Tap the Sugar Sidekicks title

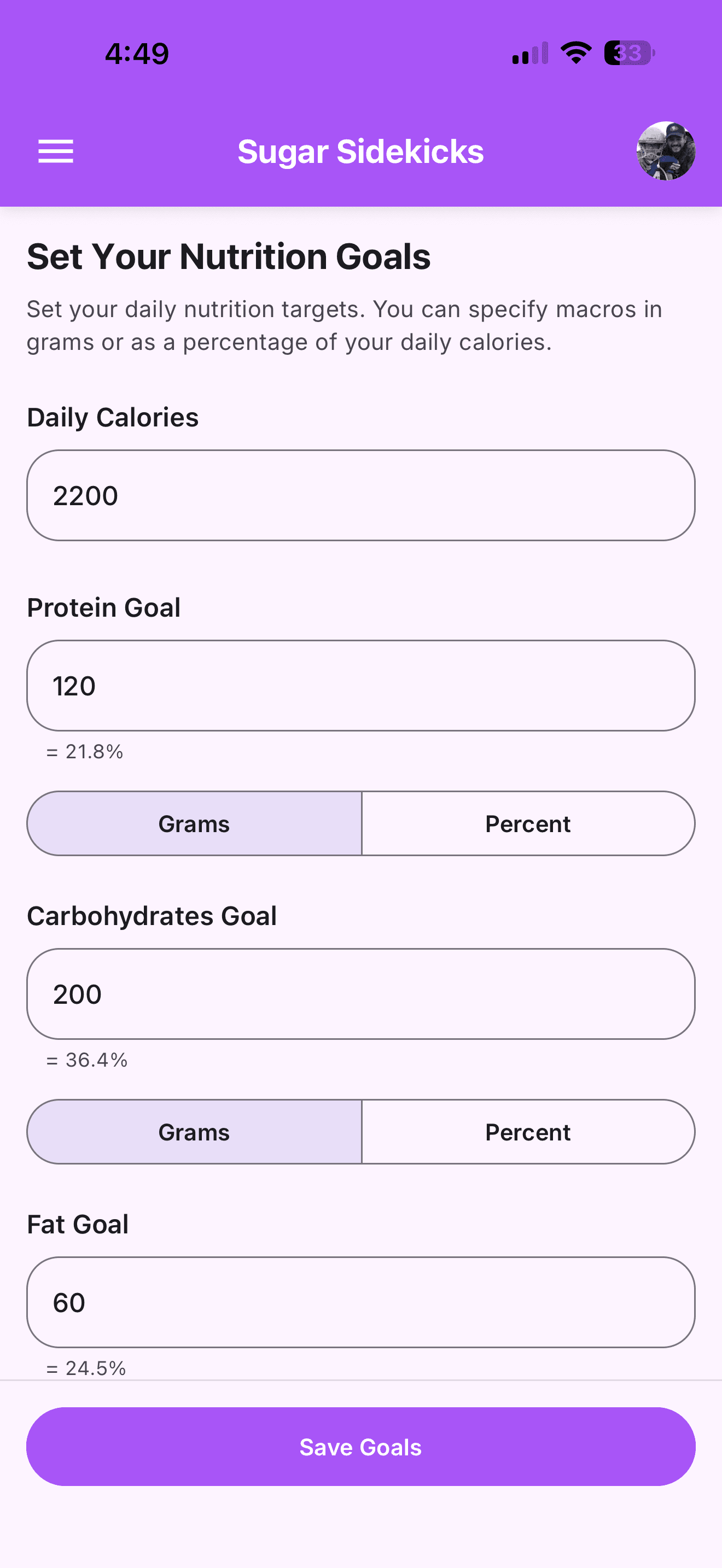point(360,151)
